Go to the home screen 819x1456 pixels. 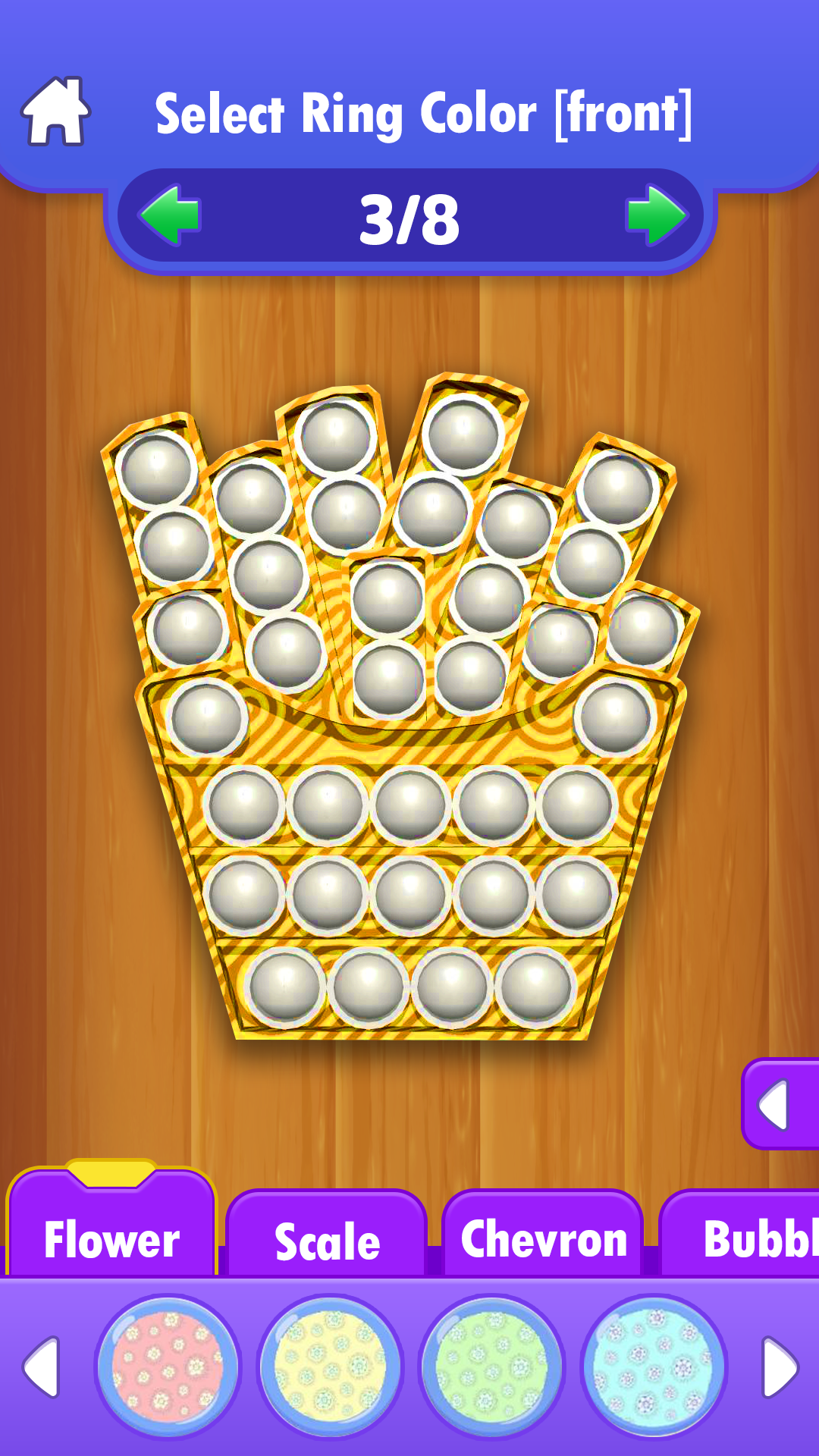click(x=55, y=112)
